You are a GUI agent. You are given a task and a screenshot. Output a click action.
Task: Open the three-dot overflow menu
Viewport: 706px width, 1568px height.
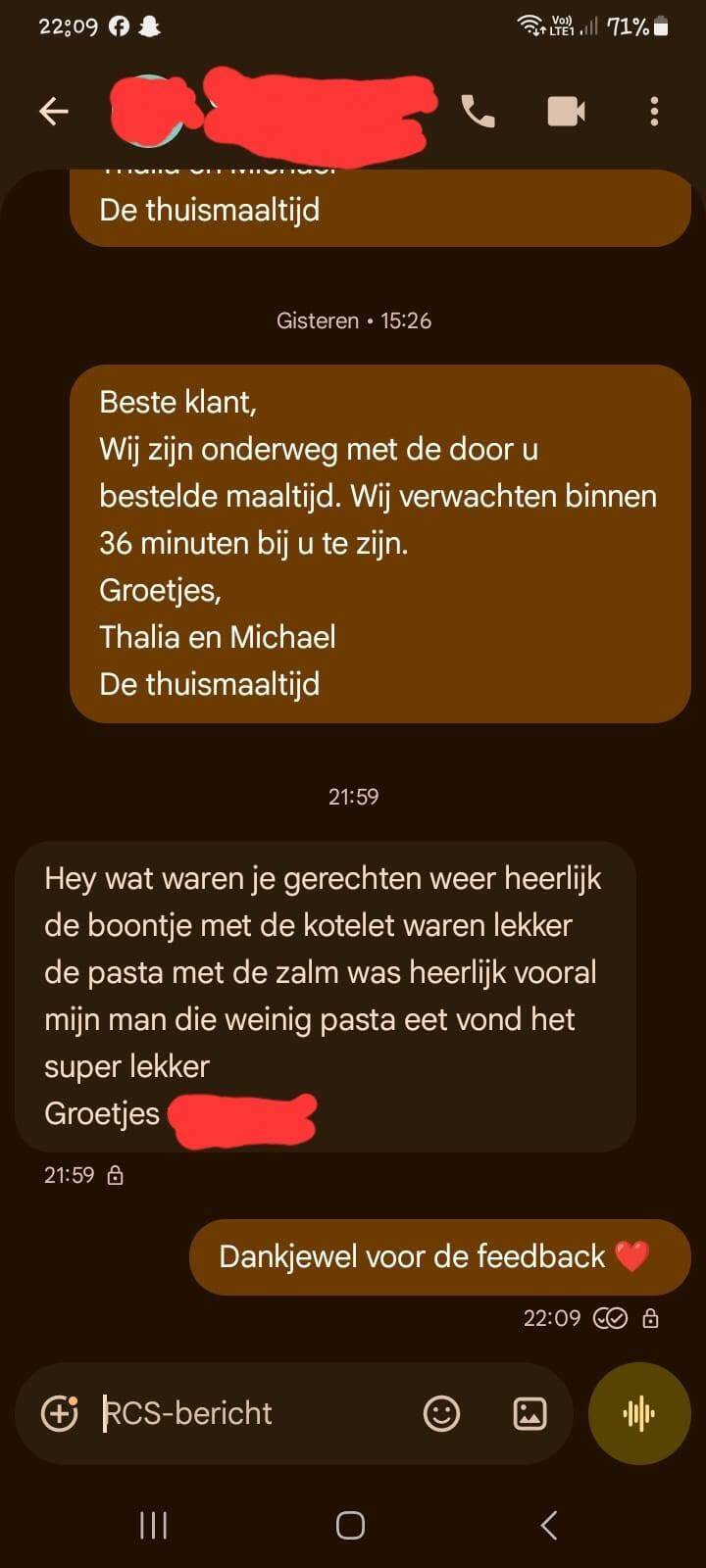click(654, 112)
